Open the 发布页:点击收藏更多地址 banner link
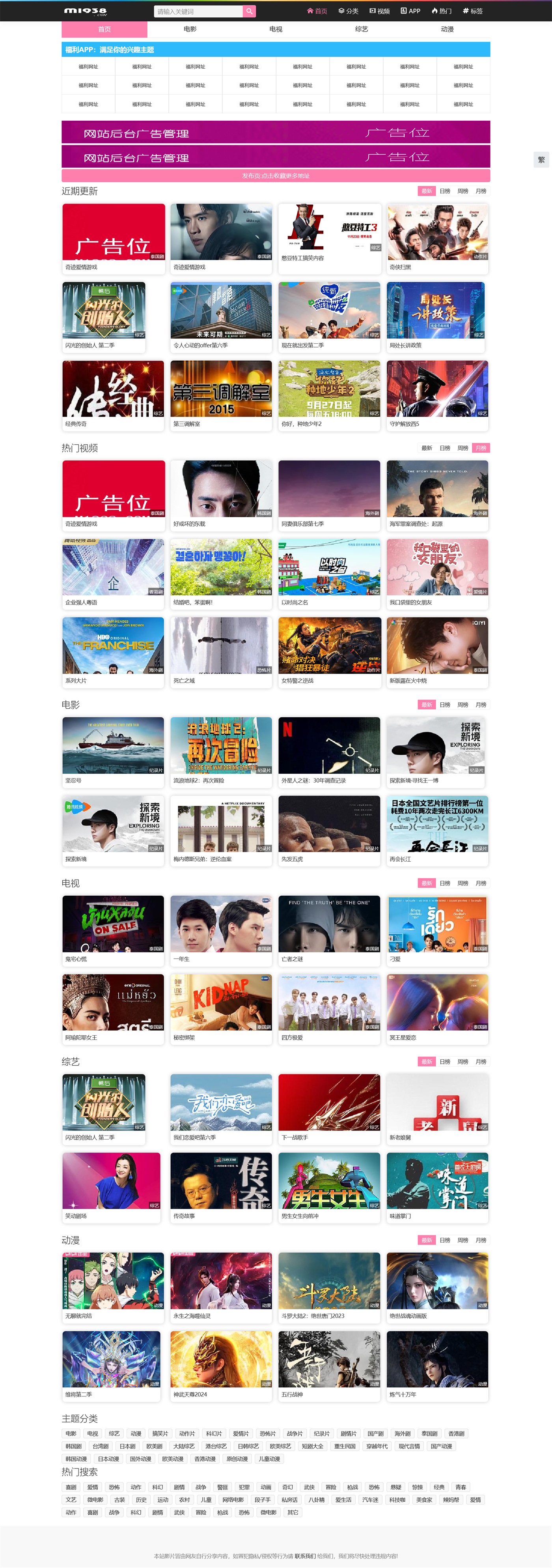 pyautogui.click(x=276, y=176)
